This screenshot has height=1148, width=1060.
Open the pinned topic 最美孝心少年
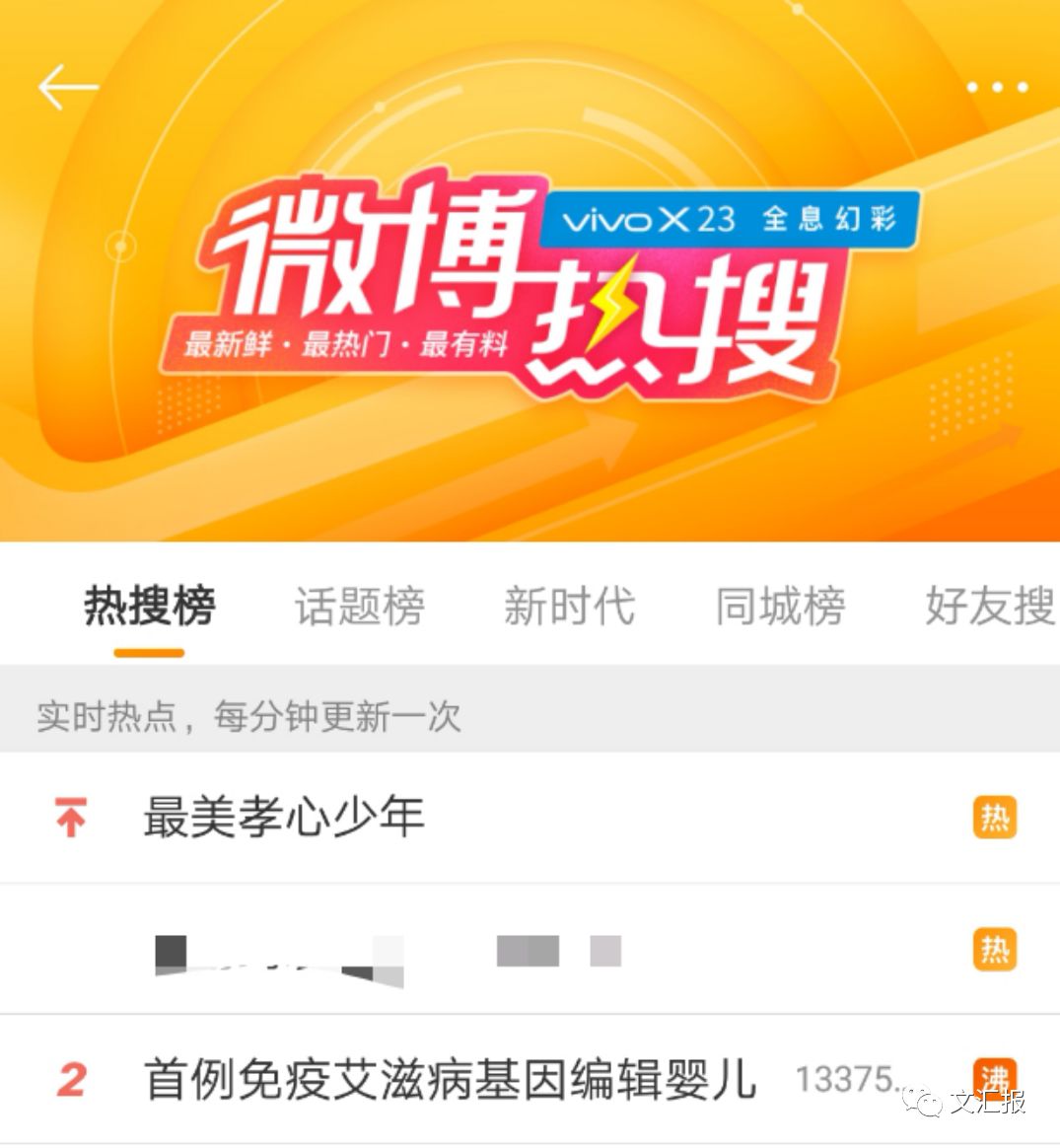284,818
